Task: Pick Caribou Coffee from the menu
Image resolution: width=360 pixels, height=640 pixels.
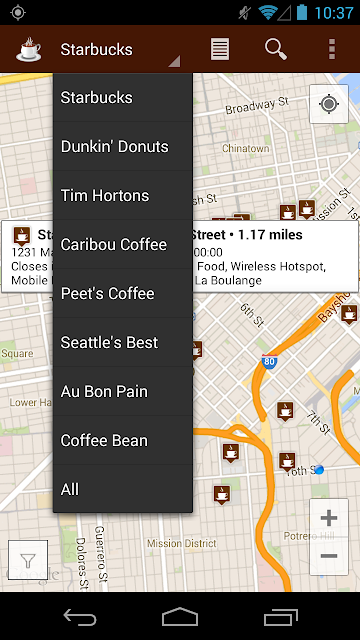Action: click(122, 244)
